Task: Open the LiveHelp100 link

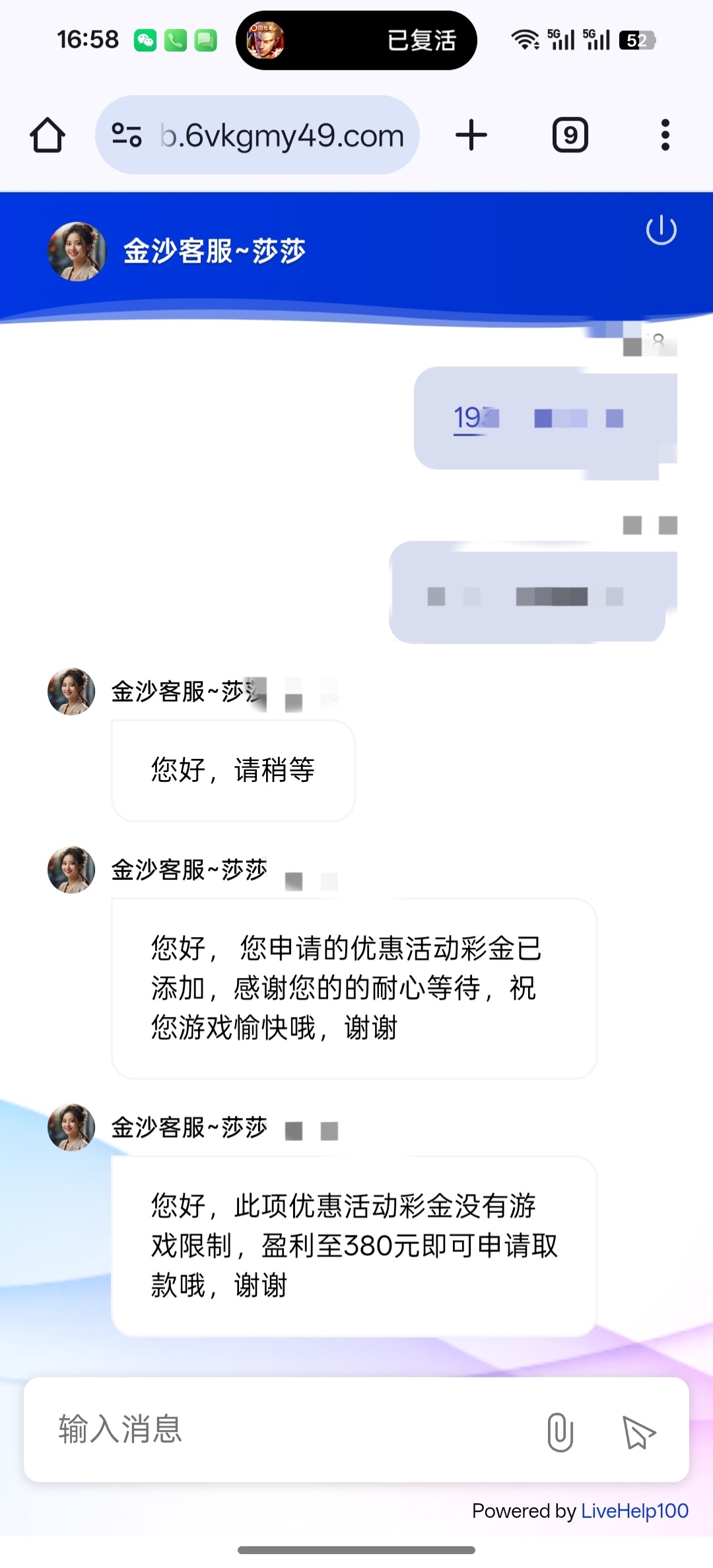Action: [x=634, y=1511]
